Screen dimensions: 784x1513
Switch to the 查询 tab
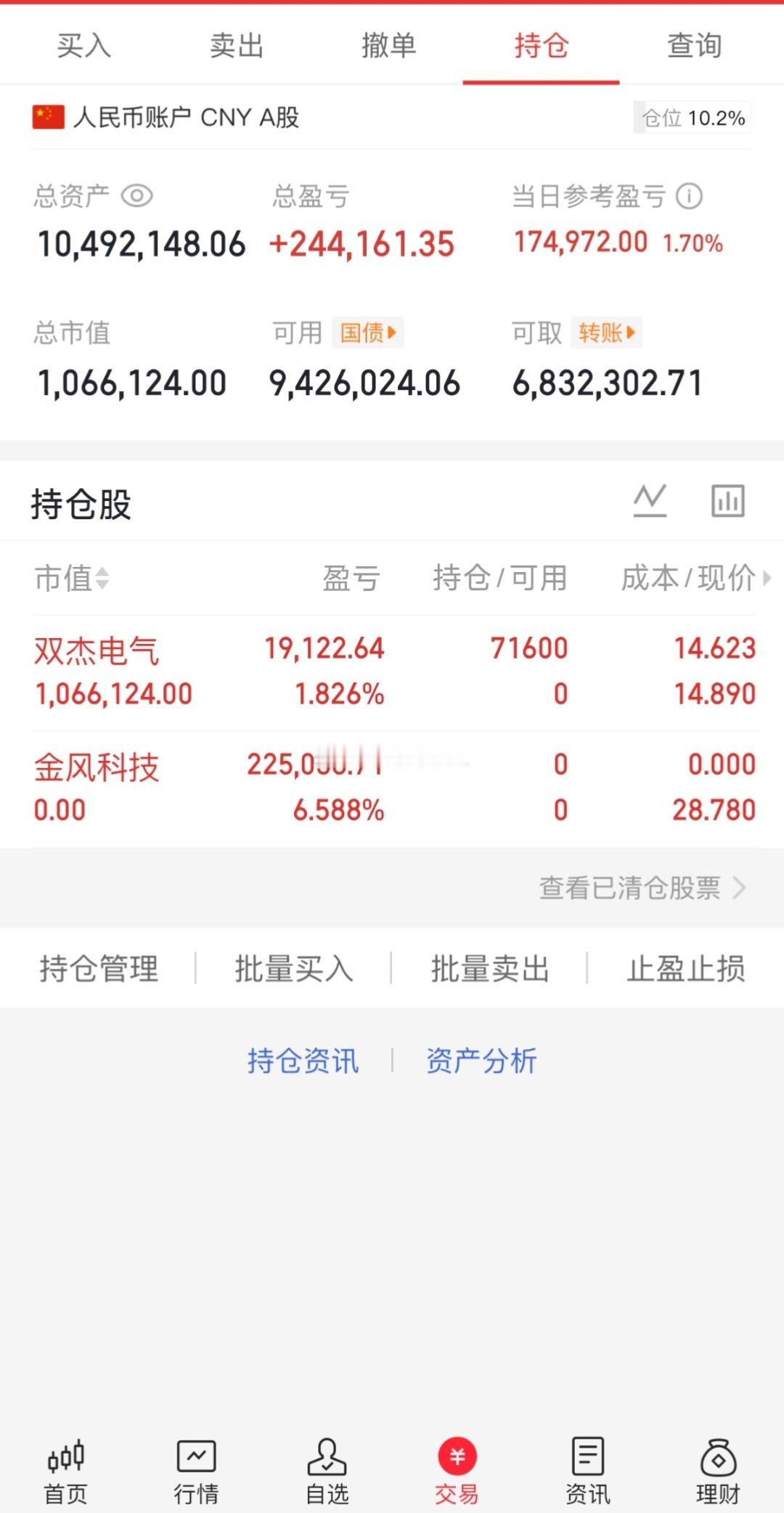point(693,45)
